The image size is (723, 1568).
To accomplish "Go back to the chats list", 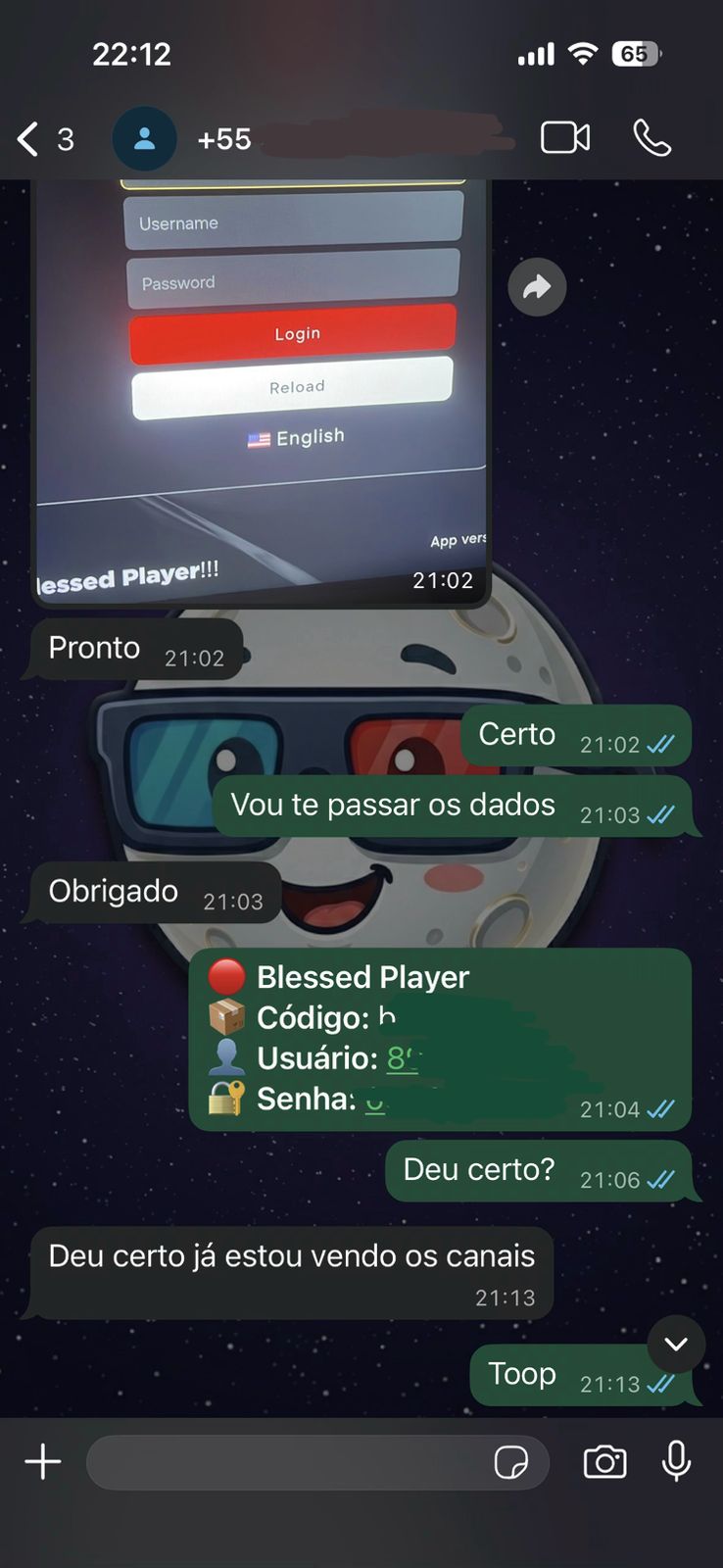I will point(29,139).
